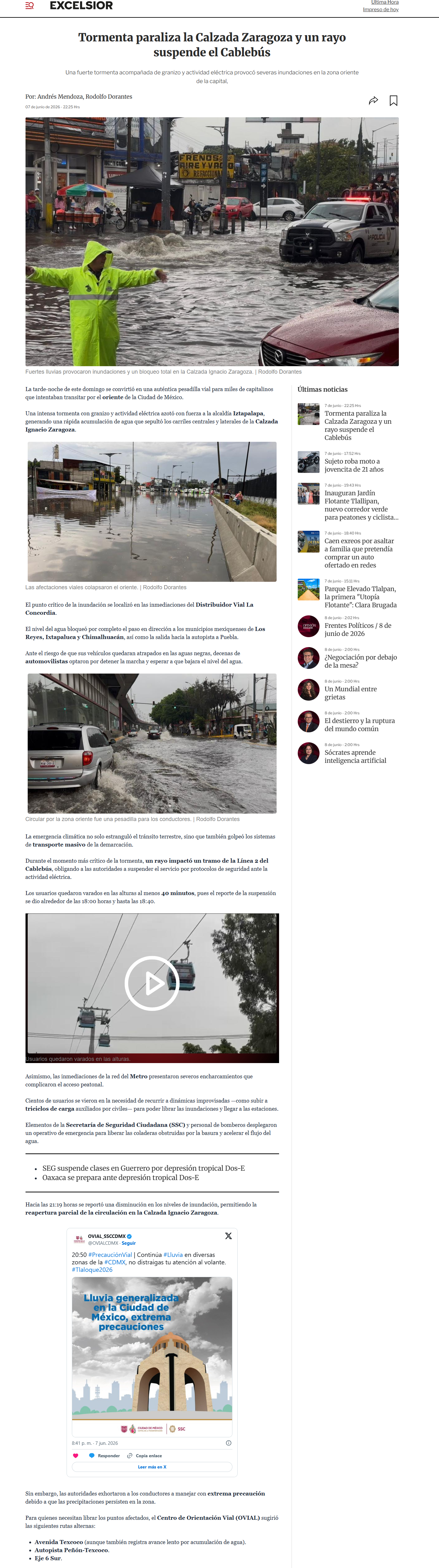
Task: Like the embedded OVIAL tweet
Action: (76, 1455)
